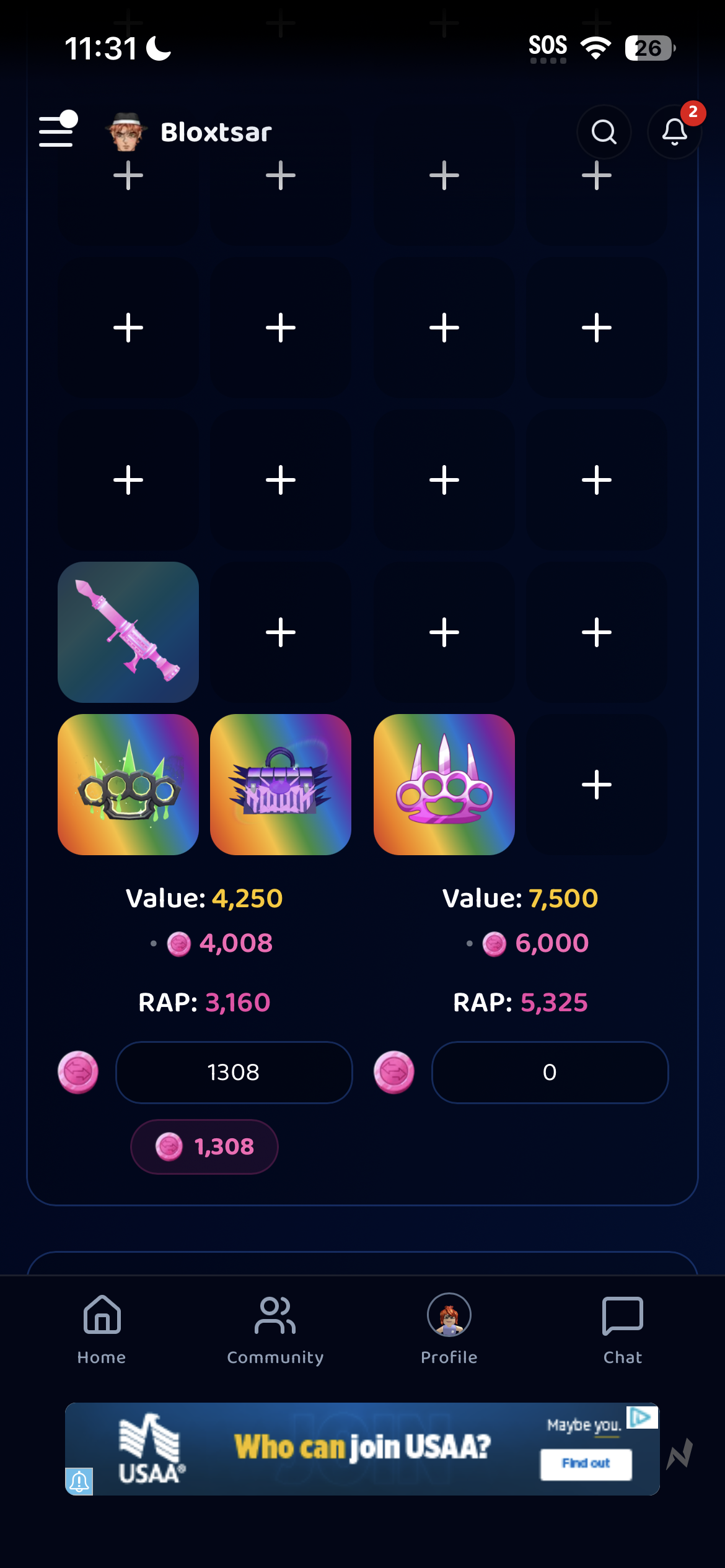725x1568 pixels.
Task: Edit the token amount field showing 1308
Action: pyautogui.click(x=234, y=1072)
